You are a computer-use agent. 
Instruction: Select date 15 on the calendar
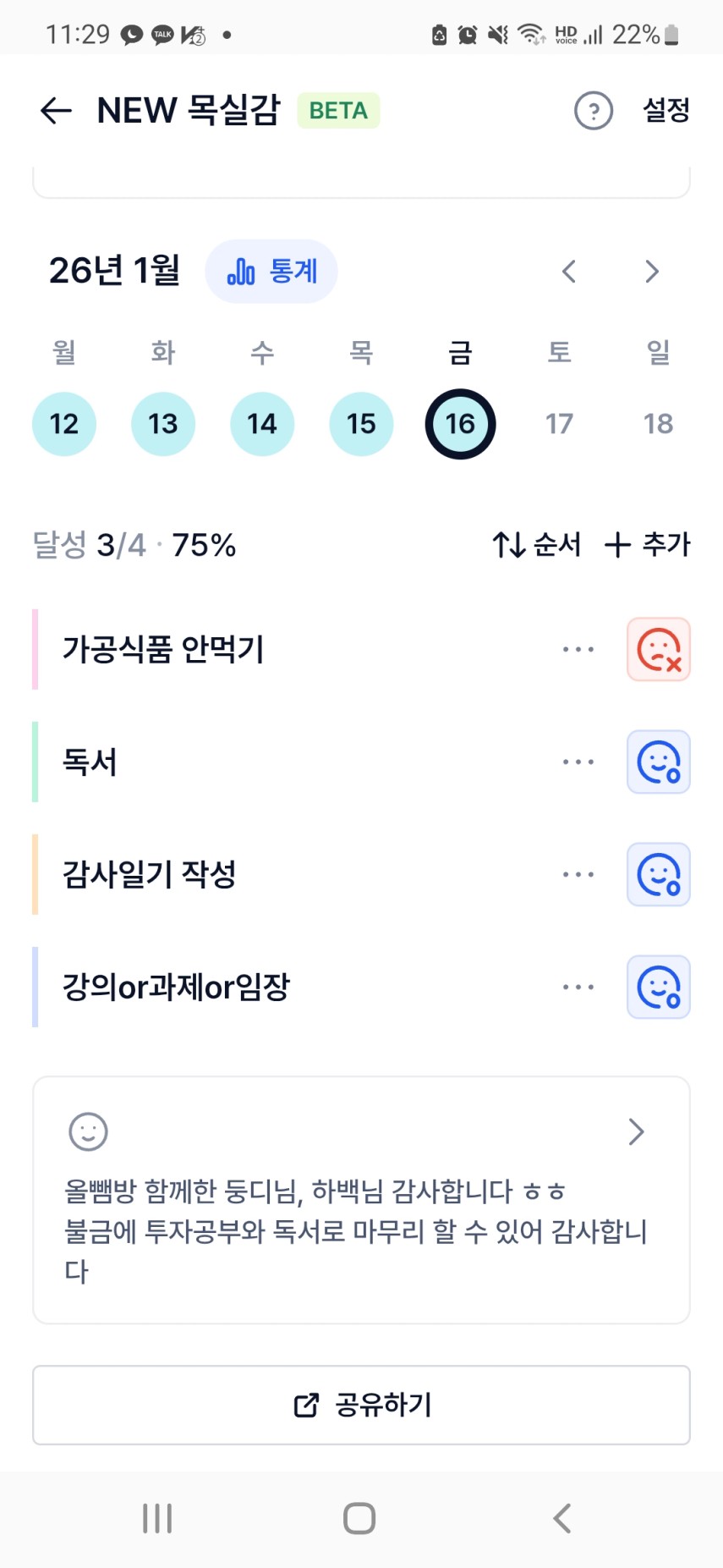click(x=361, y=424)
